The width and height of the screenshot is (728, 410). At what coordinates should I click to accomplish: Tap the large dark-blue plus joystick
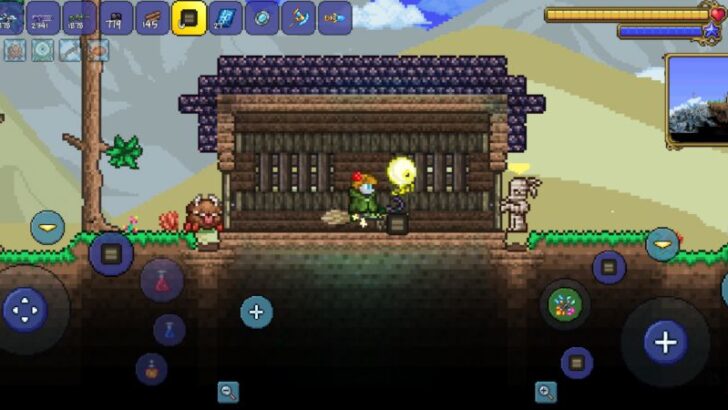pos(665,342)
